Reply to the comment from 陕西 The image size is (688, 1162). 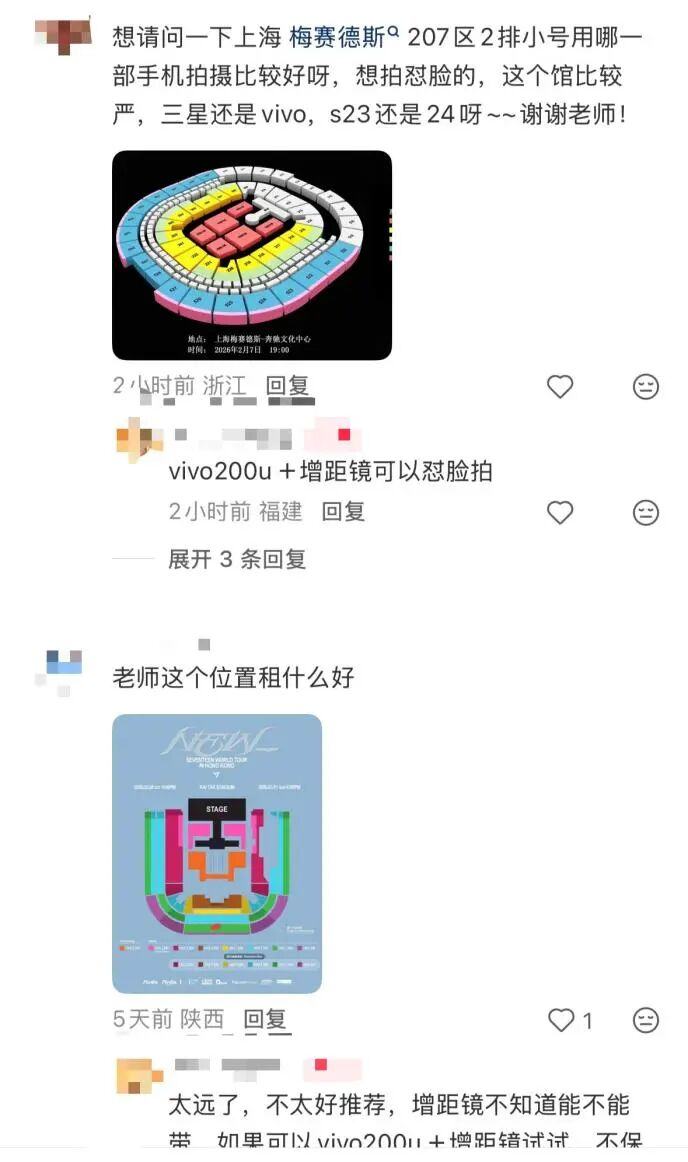265,1020
